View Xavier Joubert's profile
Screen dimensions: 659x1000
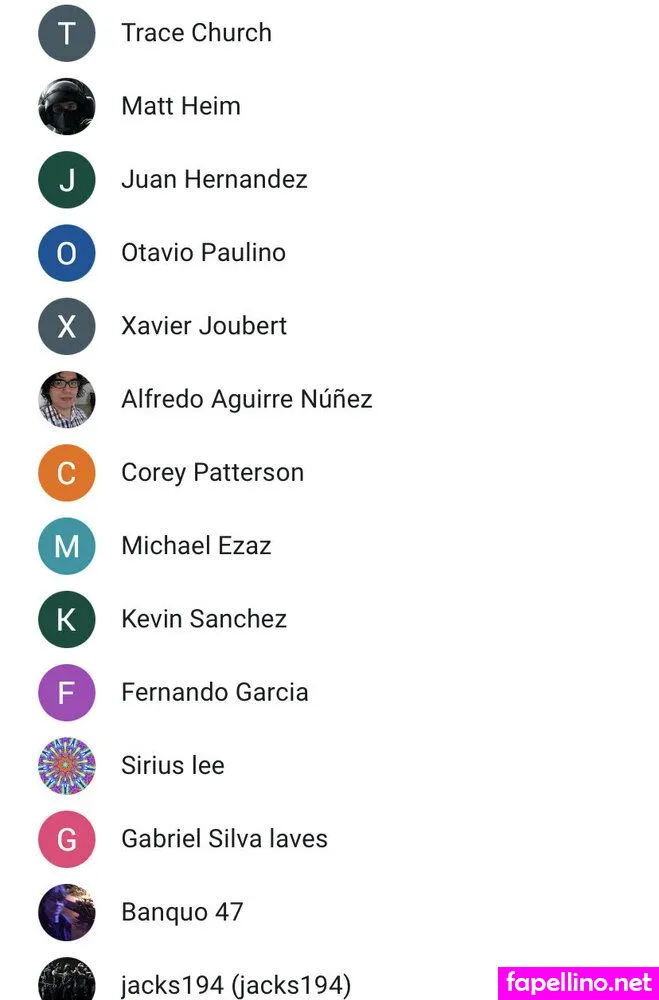(204, 326)
